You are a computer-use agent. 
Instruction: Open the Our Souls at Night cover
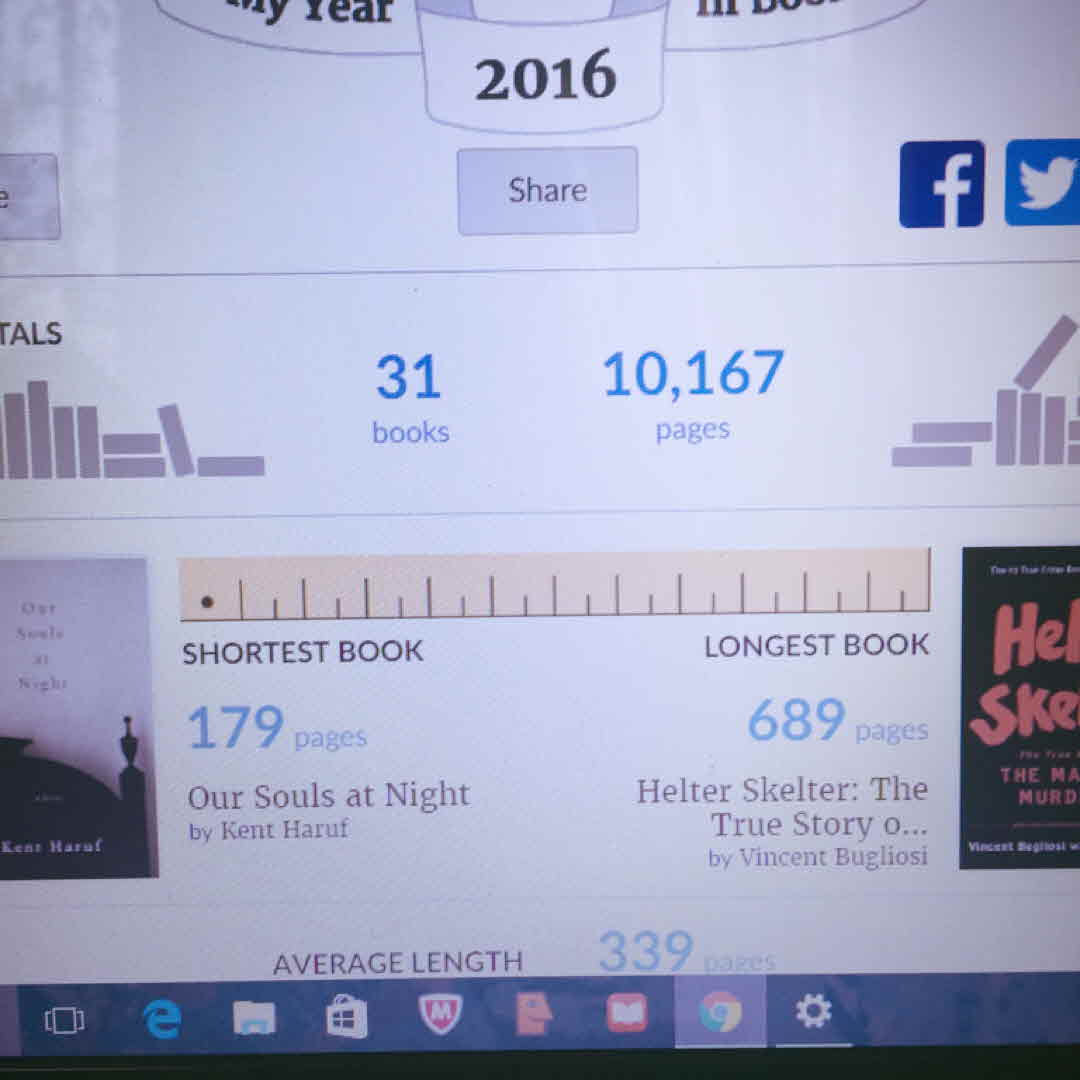click(76, 718)
